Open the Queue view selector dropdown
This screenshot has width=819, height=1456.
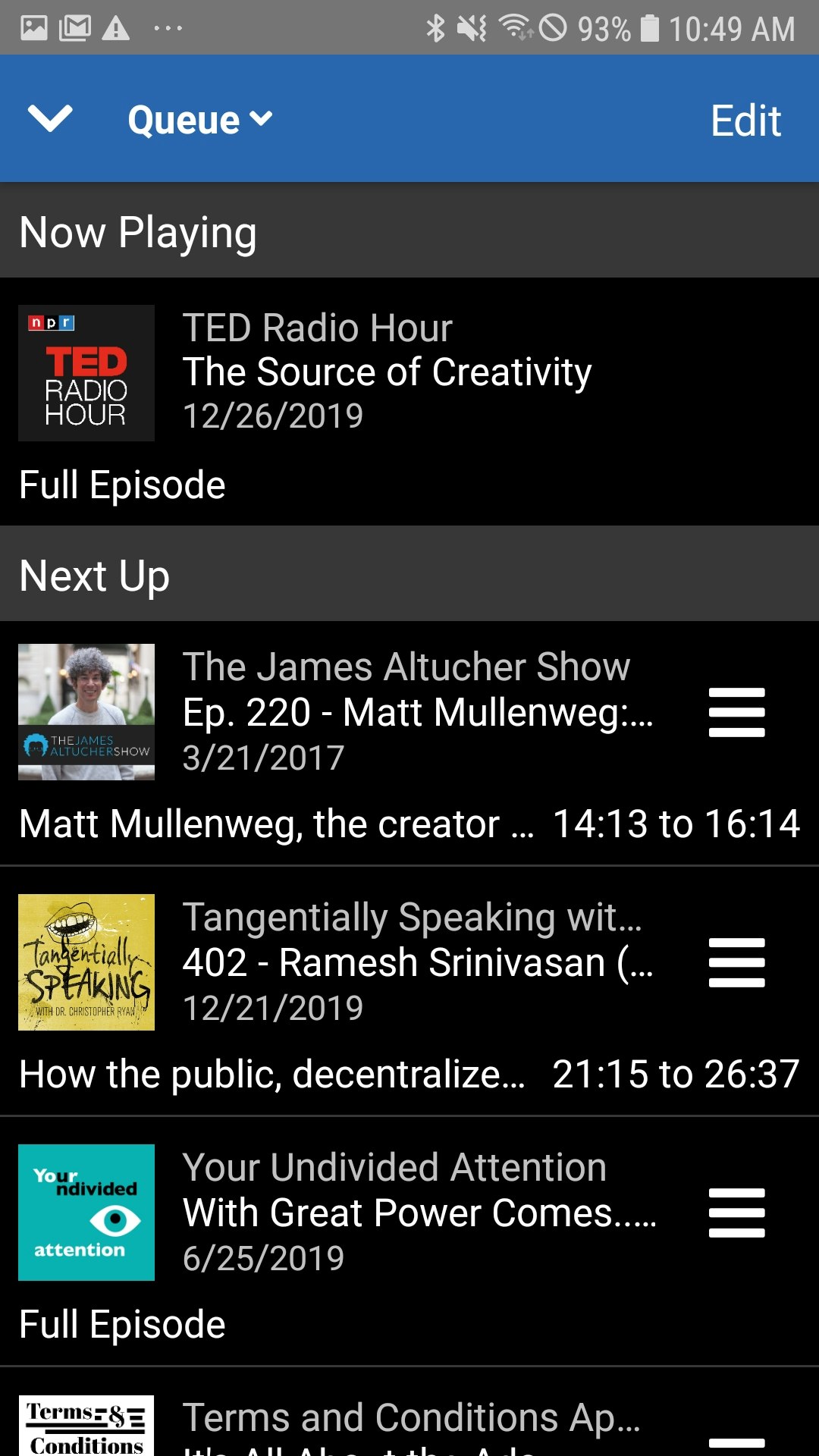(x=199, y=119)
